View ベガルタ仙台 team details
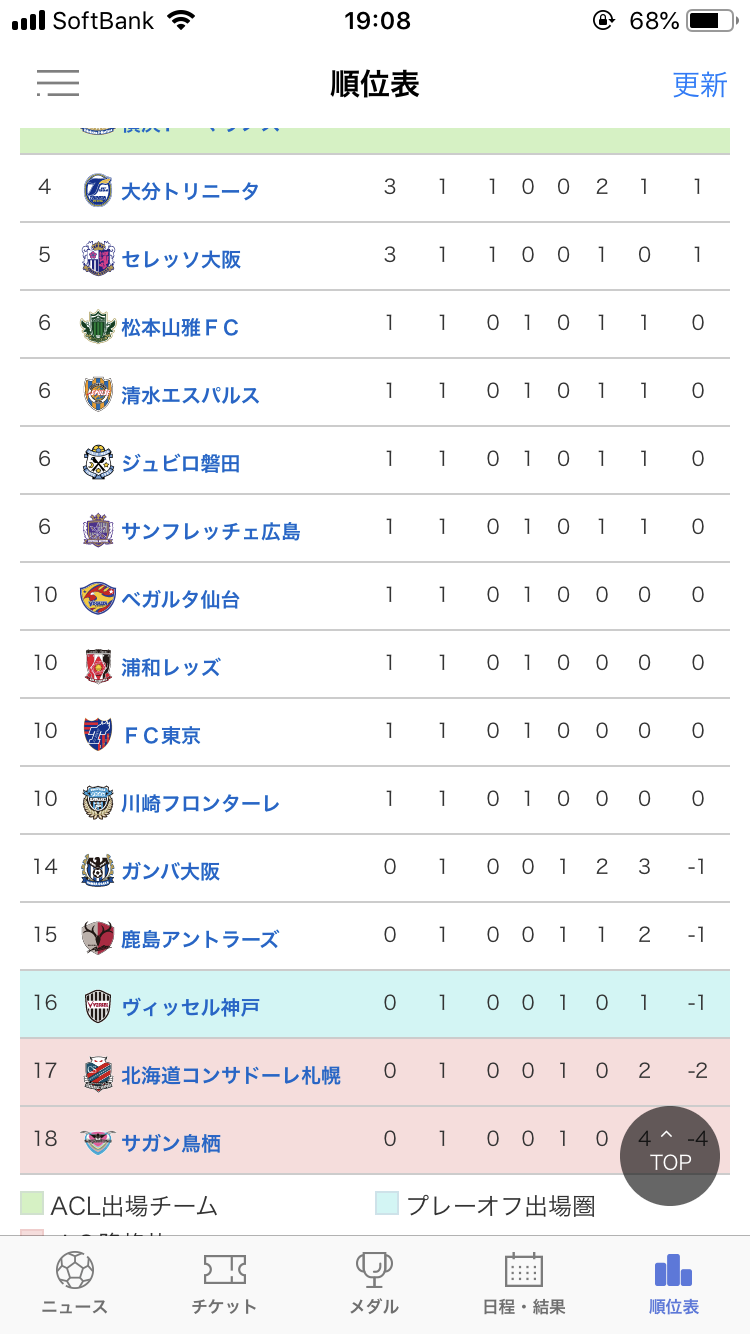 (181, 598)
